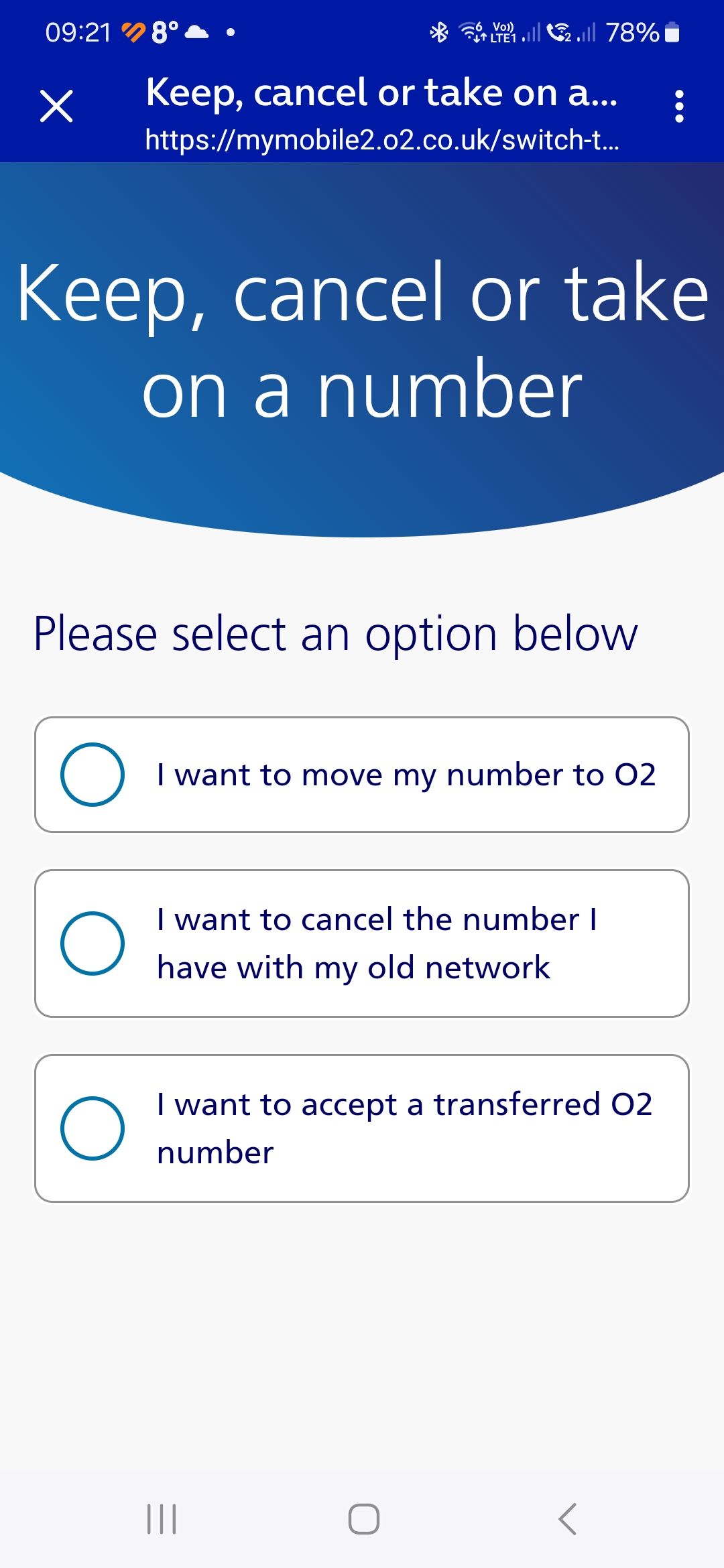Tap the Wi-Fi status indicator
The height and width of the screenshot is (1568, 724).
click(471, 31)
